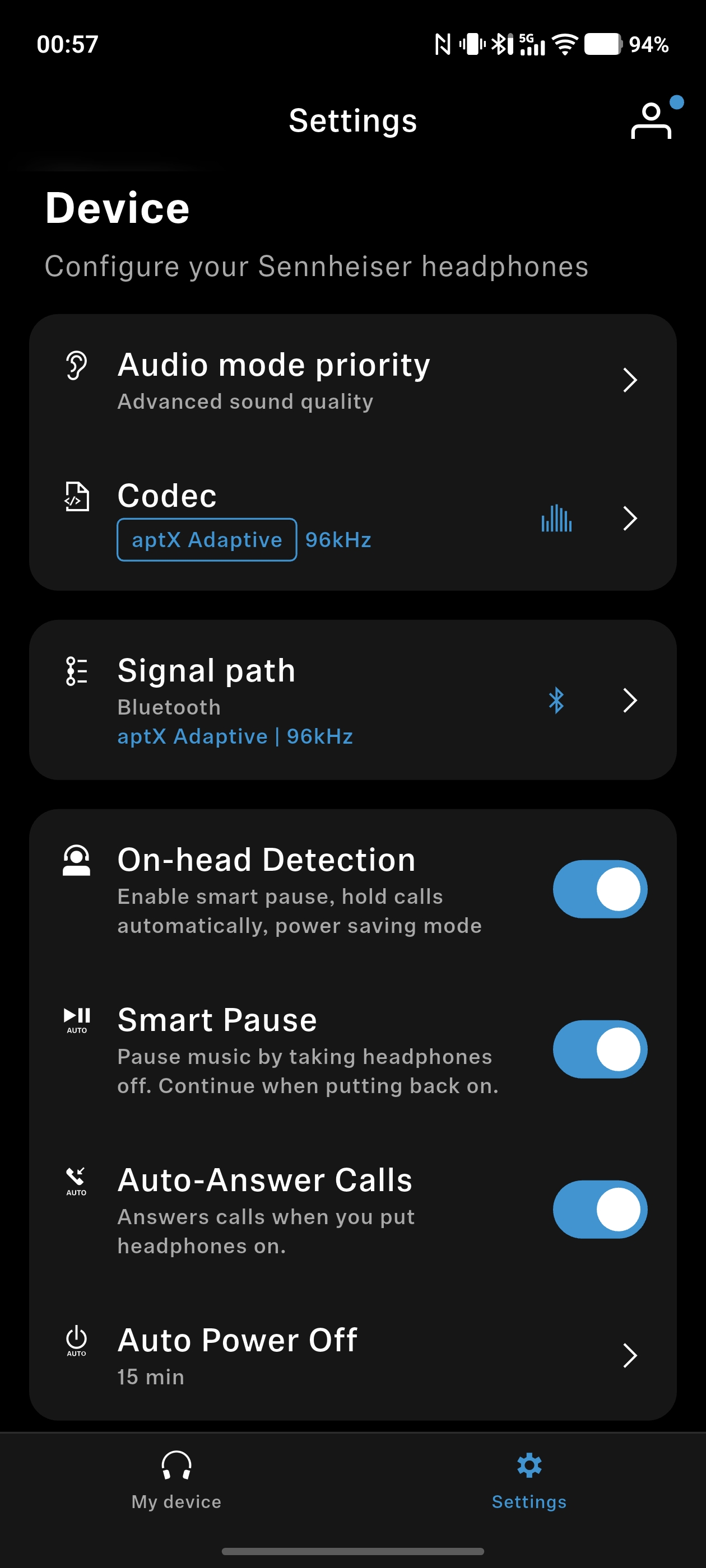Open Audio mode priority settings
The height and width of the screenshot is (1568, 706).
pyautogui.click(x=352, y=380)
